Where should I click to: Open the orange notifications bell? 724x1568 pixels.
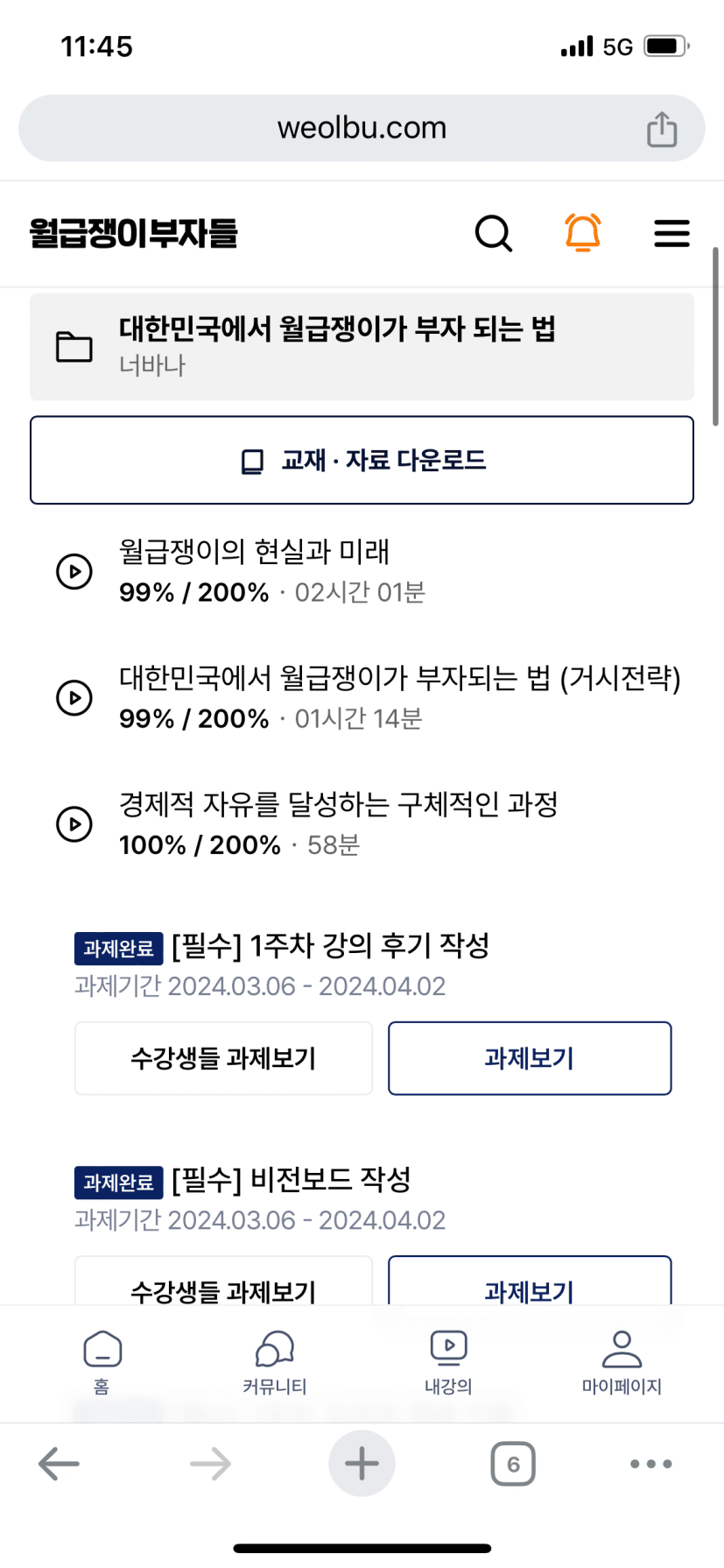583,233
